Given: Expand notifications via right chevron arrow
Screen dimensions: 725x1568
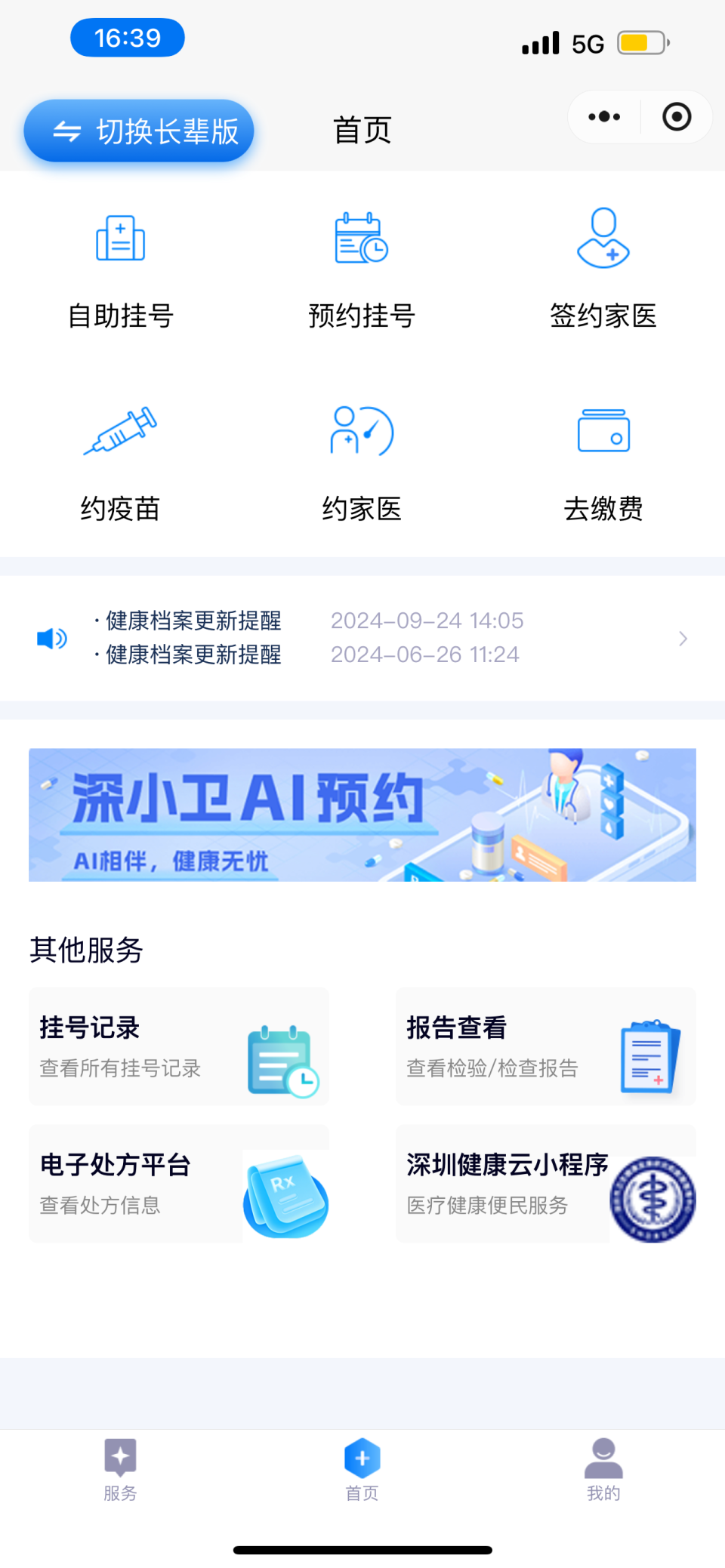Looking at the screenshot, I should tap(682, 638).
